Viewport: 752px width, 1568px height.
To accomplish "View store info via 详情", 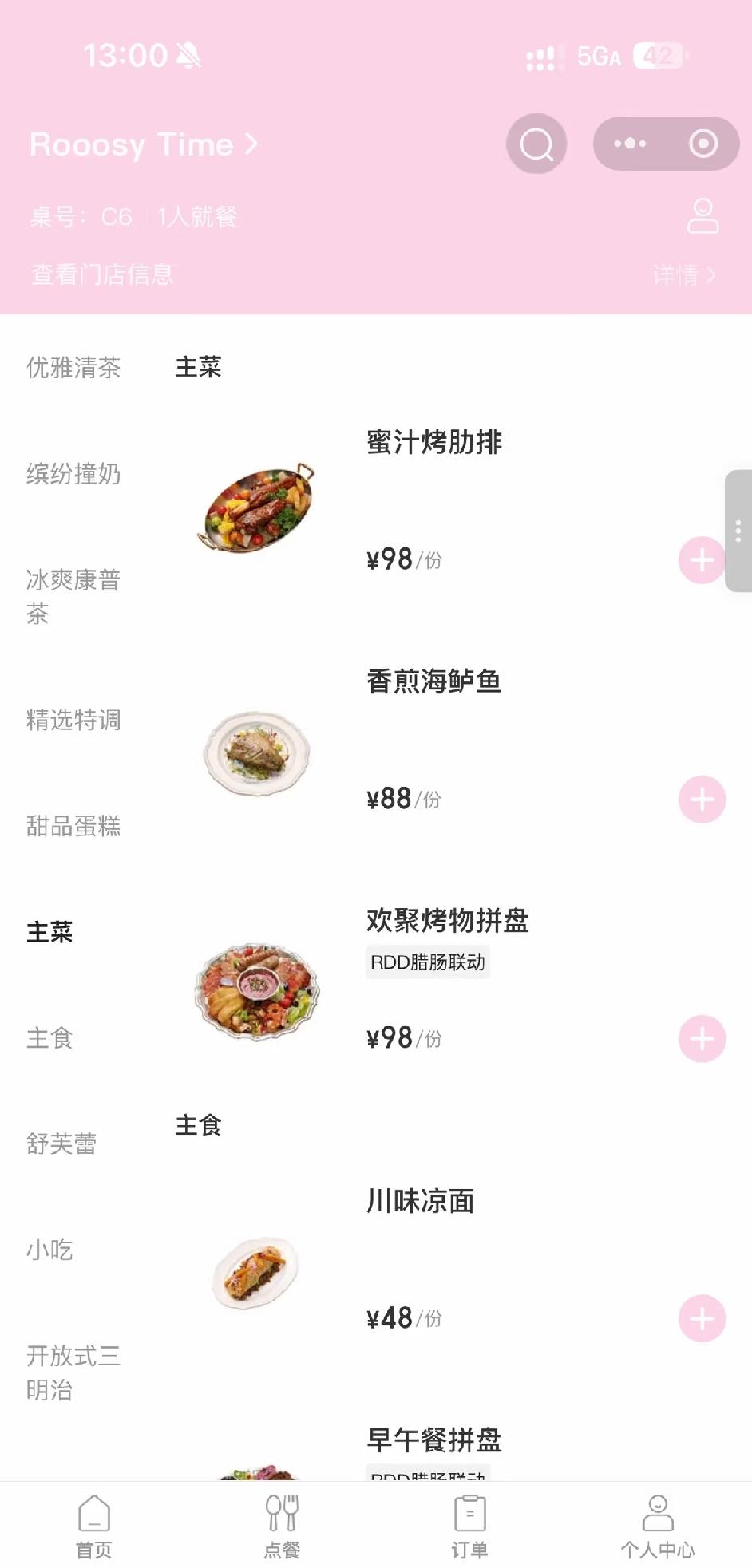I will coord(684,275).
